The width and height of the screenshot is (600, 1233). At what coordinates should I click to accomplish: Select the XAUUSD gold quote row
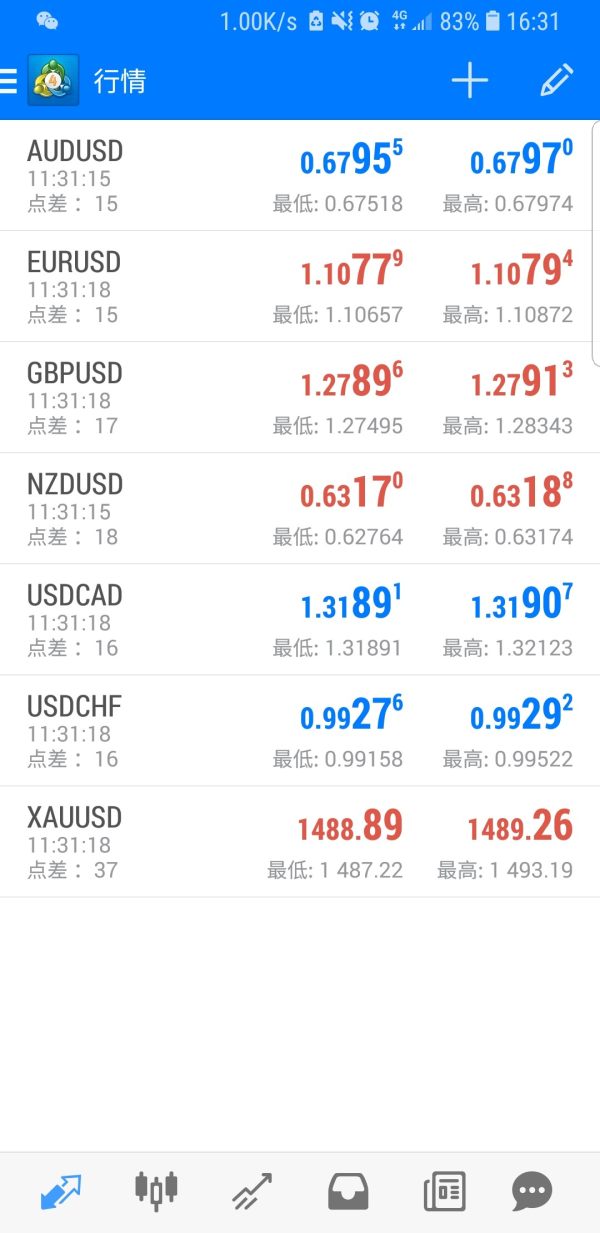pos(300,842)
